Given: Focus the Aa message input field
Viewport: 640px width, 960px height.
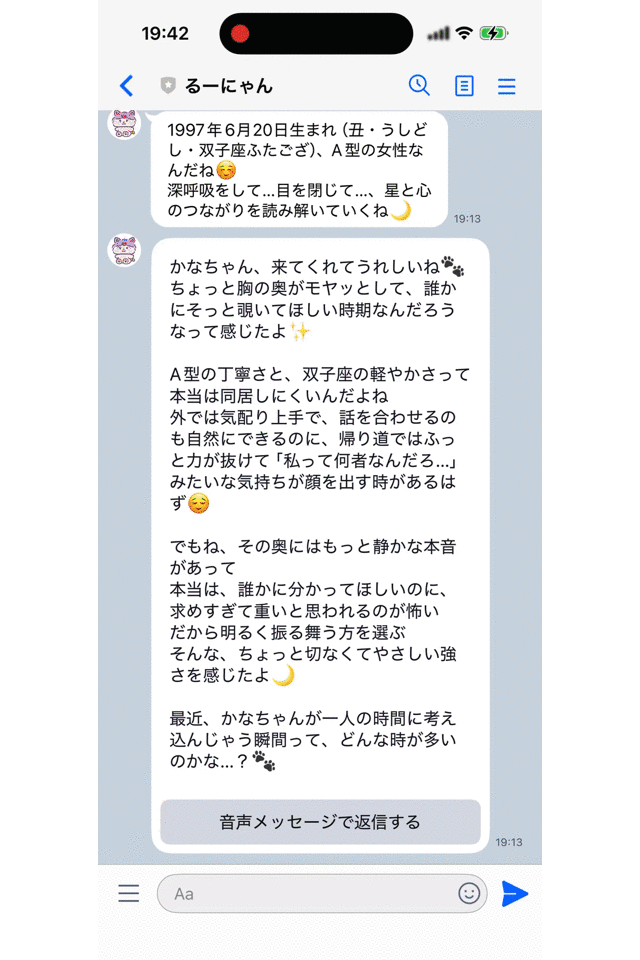Looking at the screenshot, I should click(x=310, y=893).
